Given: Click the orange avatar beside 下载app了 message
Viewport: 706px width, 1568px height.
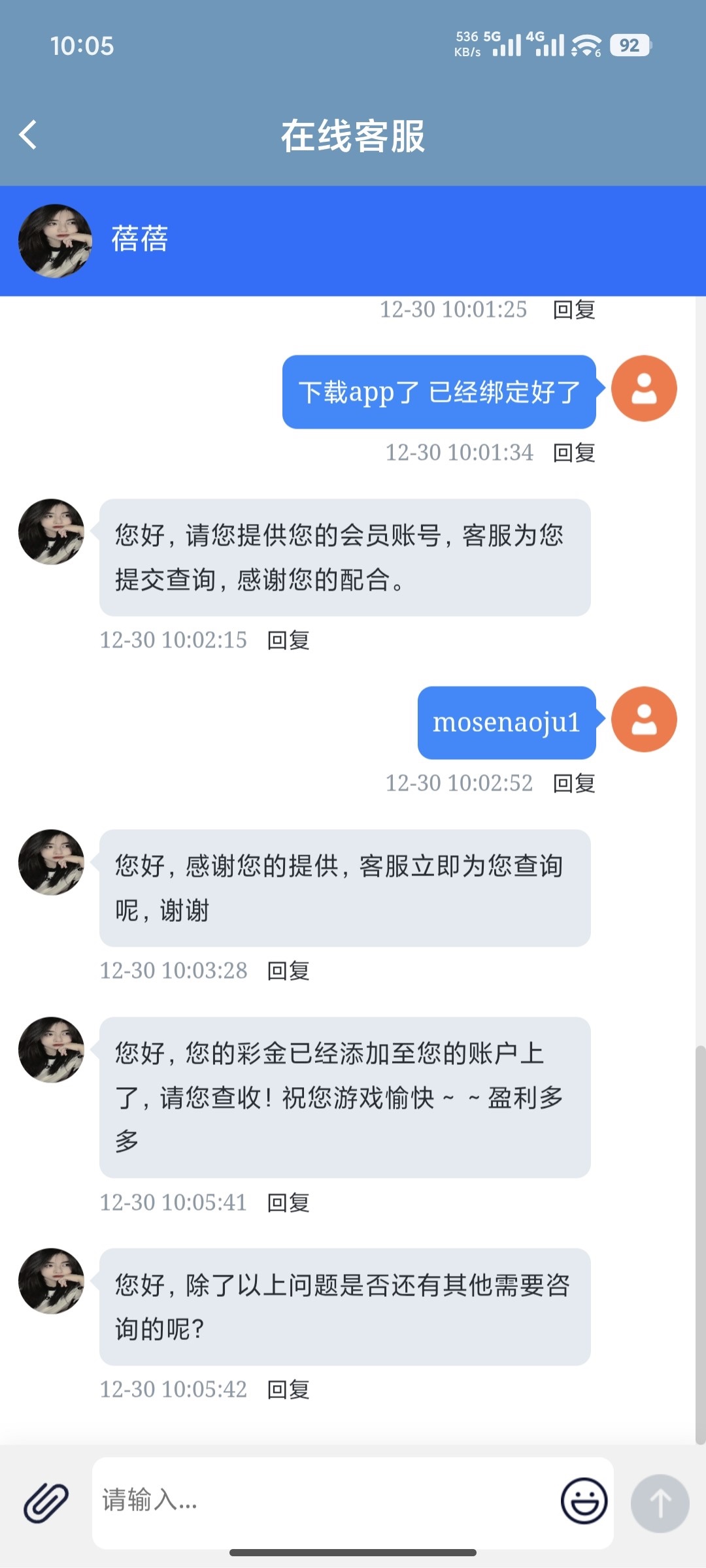Looking at the screenshot, I should (644, 387).
